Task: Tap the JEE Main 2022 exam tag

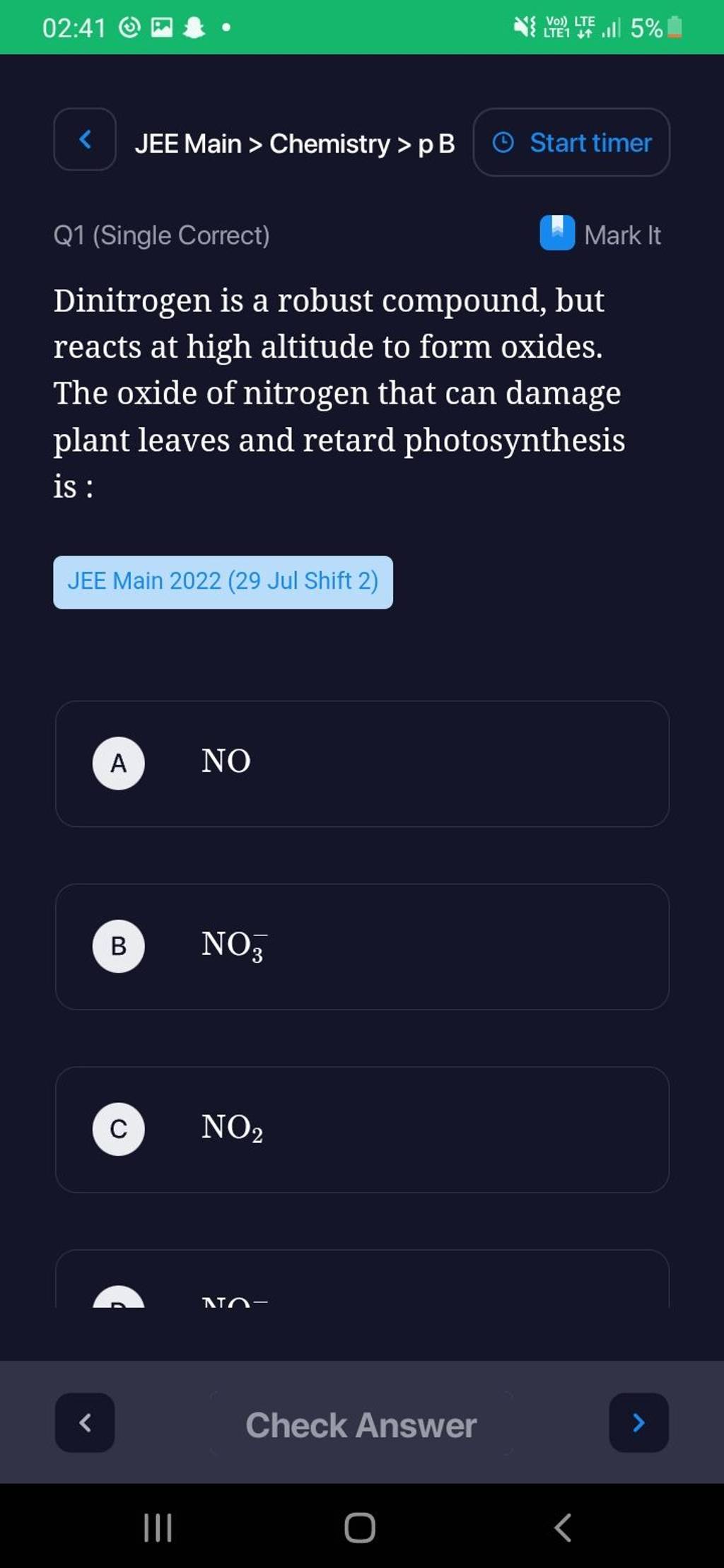Action: [223, 582]
